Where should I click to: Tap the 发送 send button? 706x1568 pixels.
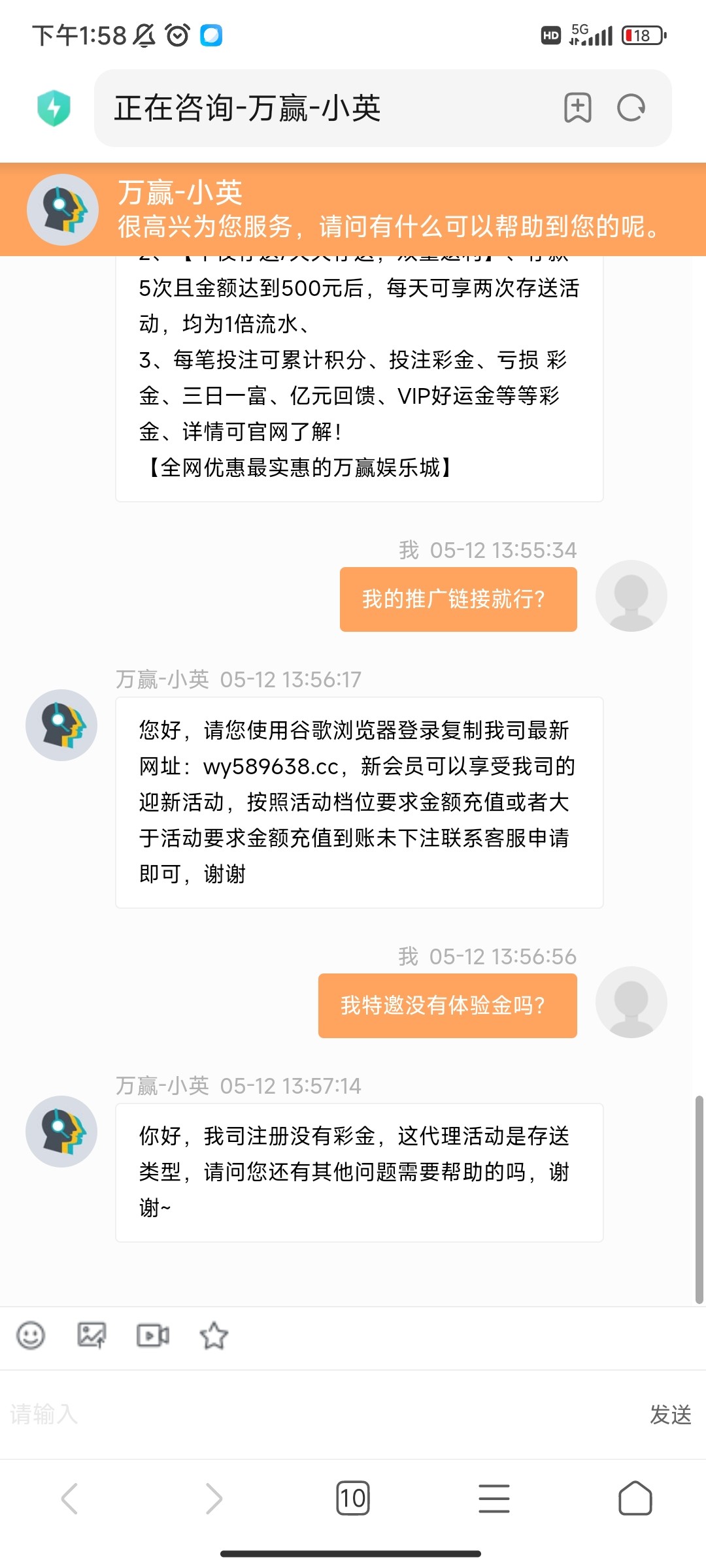pos(669,1413)
